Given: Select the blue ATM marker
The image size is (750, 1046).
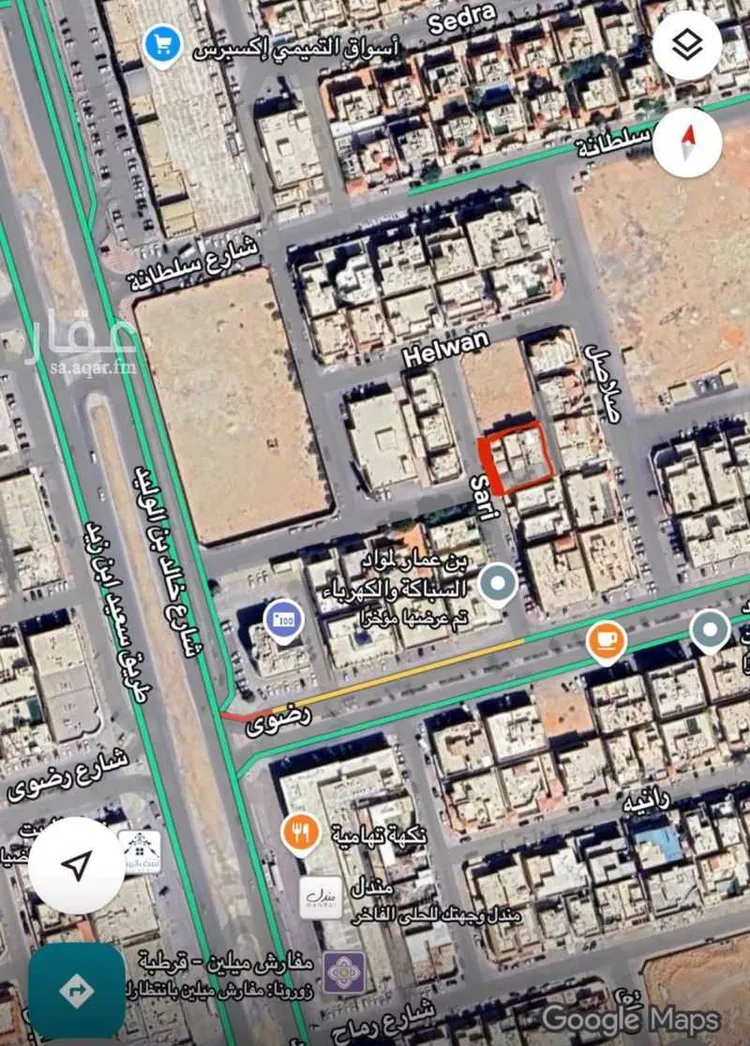Looking at the screenshot, I should [x=283, y=621].
